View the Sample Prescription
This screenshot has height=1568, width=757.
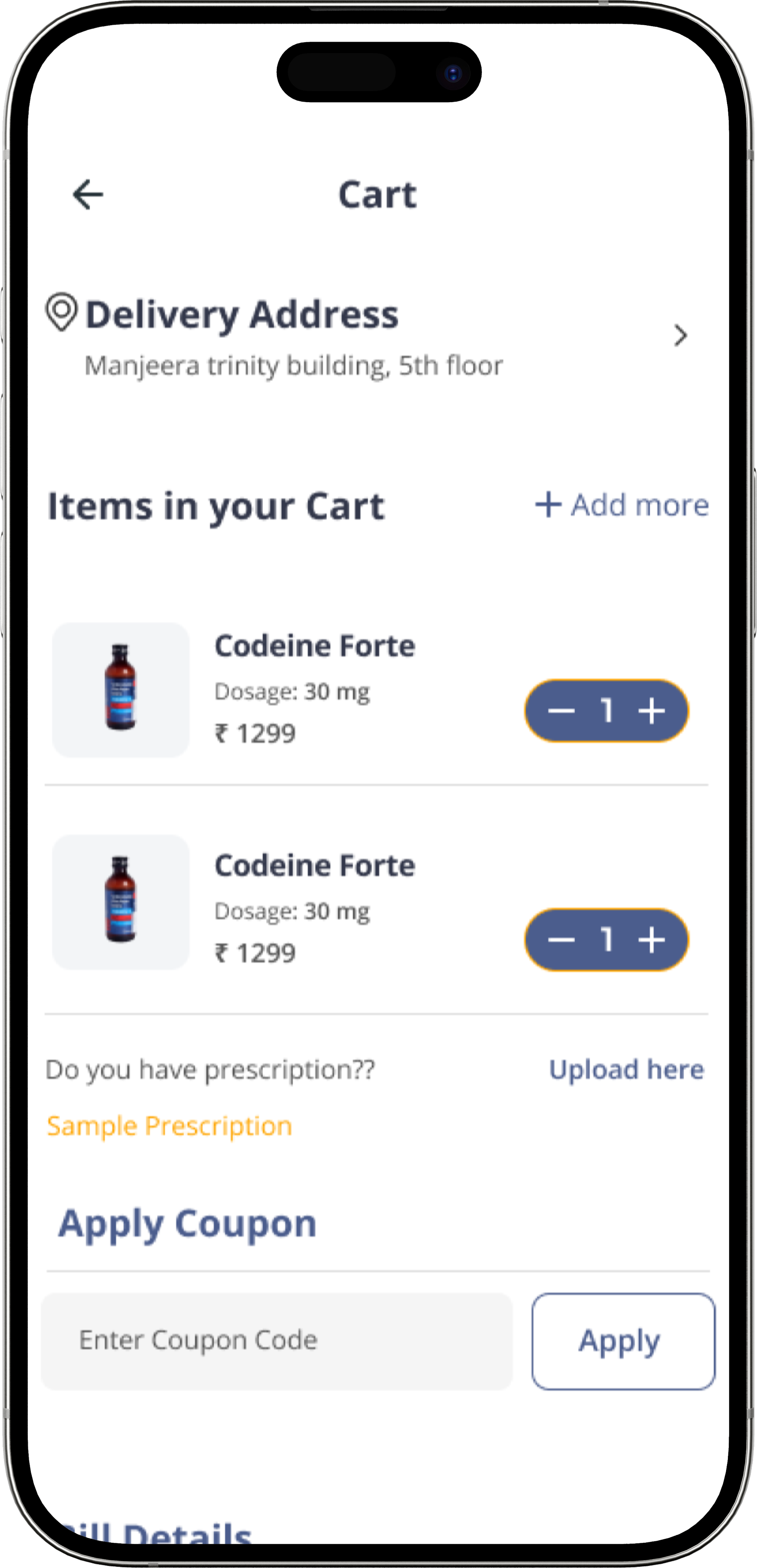(x=169, y=1125)
